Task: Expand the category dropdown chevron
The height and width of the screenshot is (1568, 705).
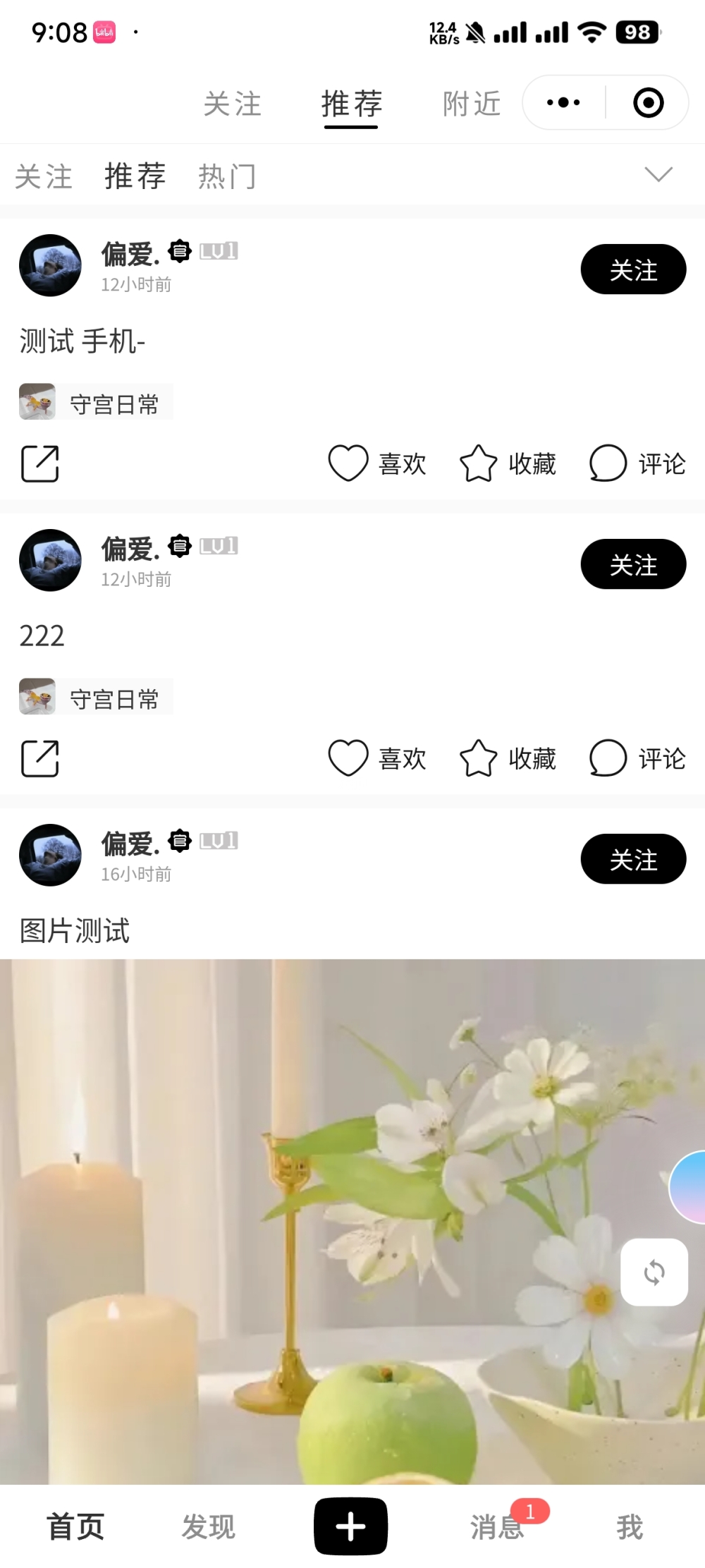Action: click(x=658, y=174)
